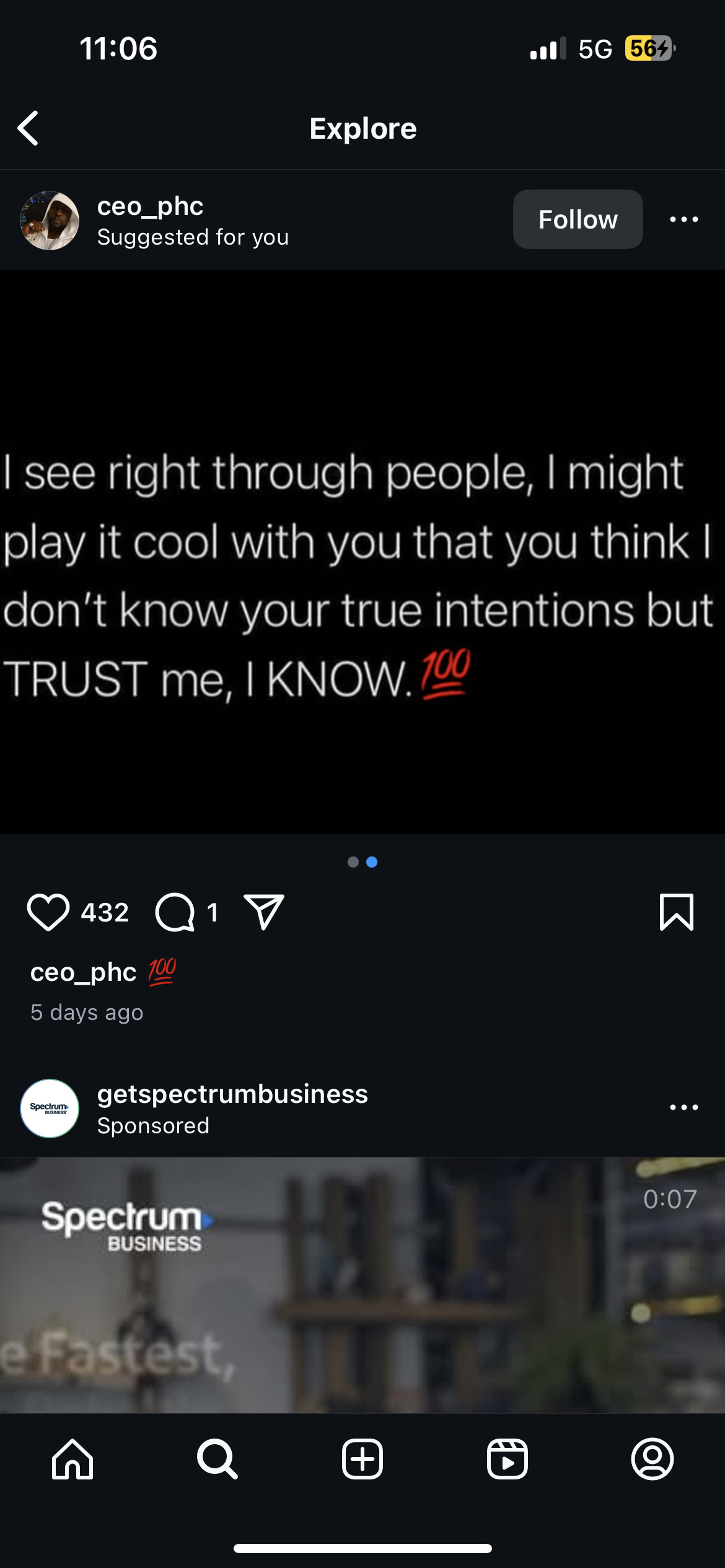Open the options menu for the getspectrumbusiness ad
The width and height of the screenshot is (725, 1568).
tap(684, 1107)
